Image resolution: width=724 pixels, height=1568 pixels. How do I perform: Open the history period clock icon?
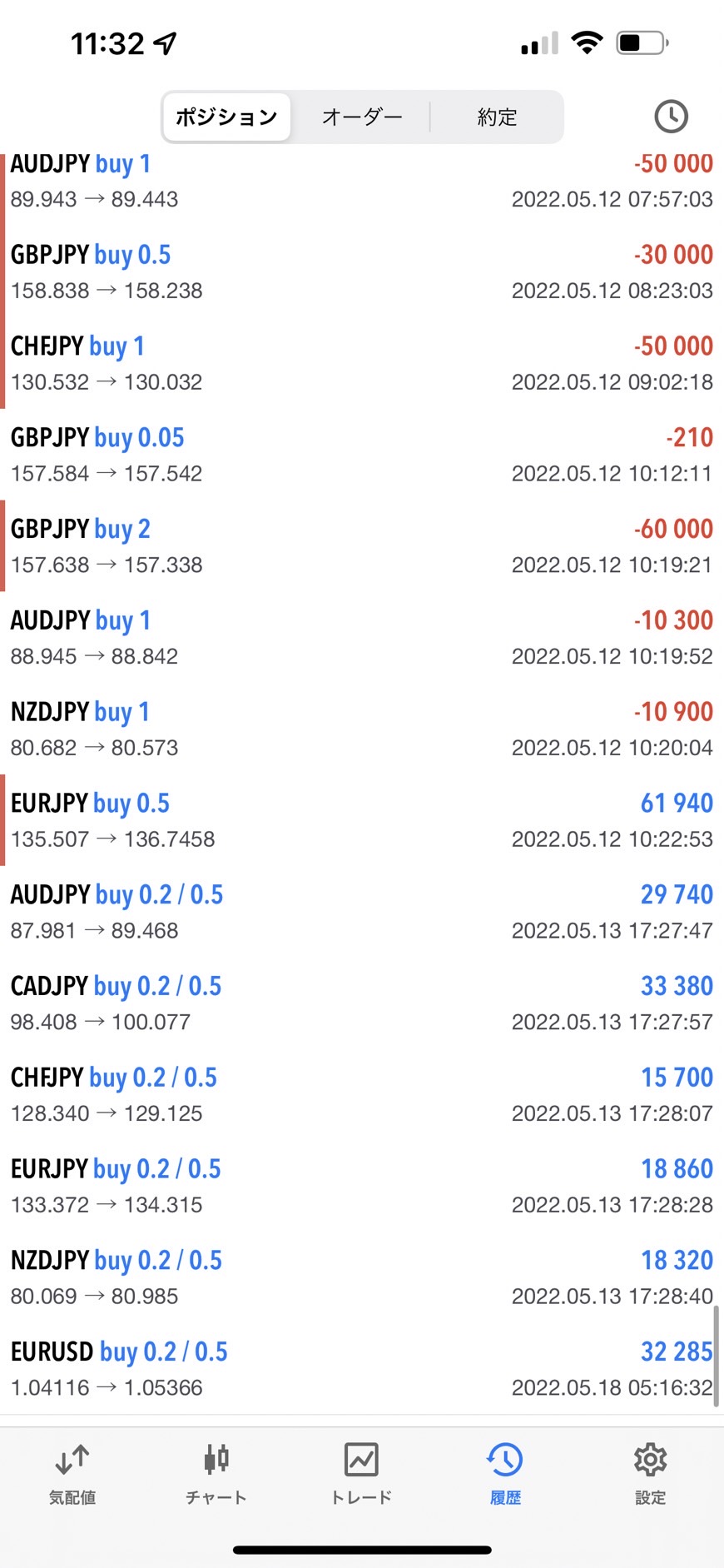[671, 117]
